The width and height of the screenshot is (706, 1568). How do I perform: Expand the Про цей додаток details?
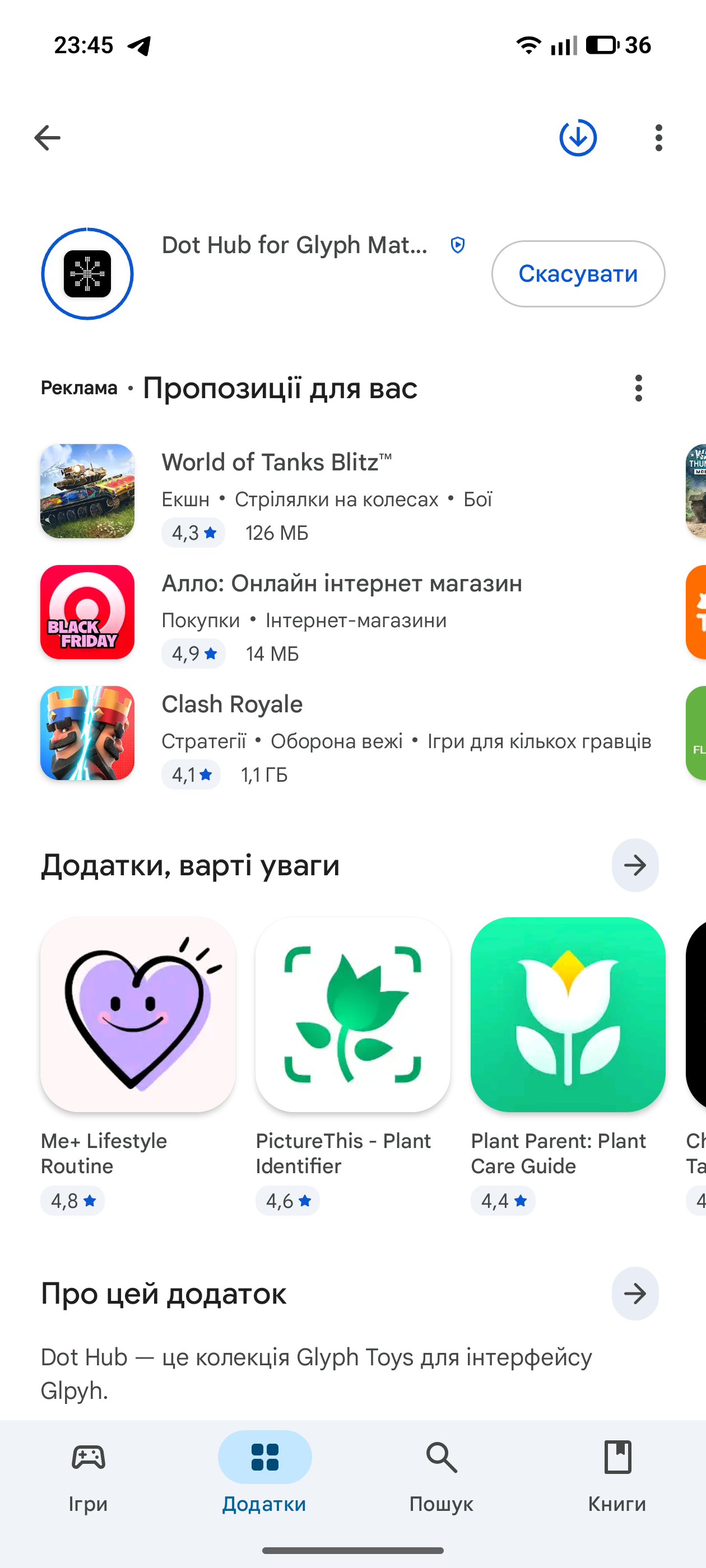pos(635,1294)
